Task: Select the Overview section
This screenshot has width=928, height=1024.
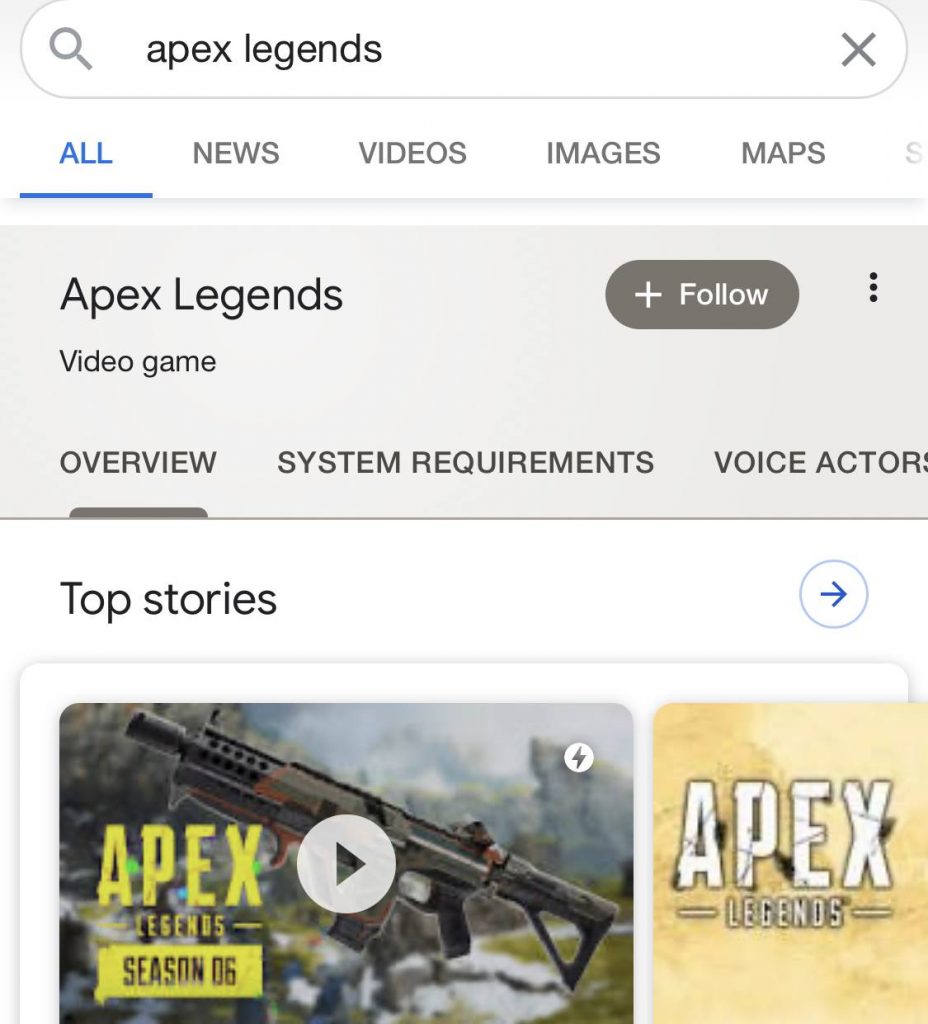Action: coord(138,462)
